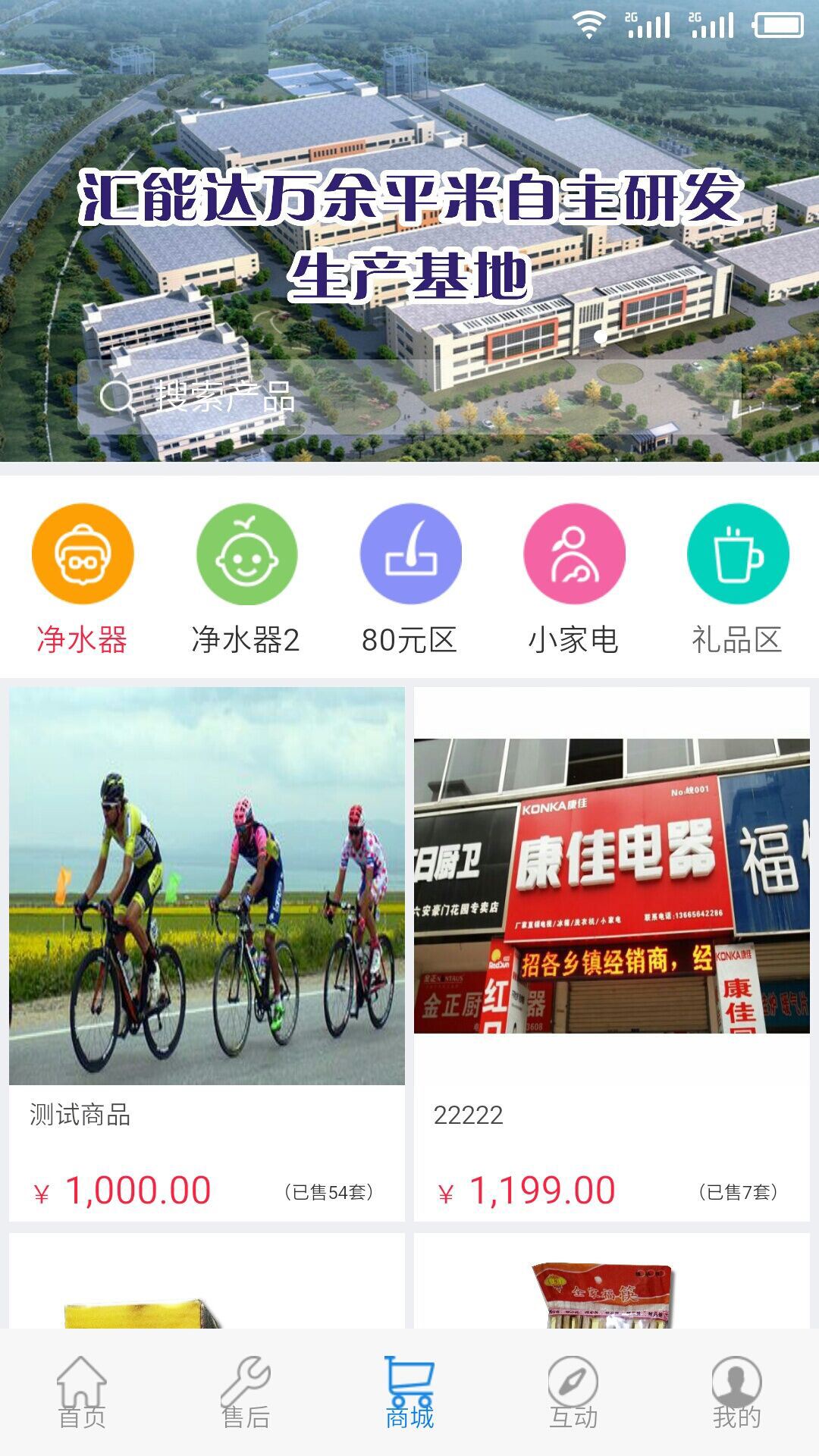819x1456 pixels.
Task: Open the 互动 tab
Action: (x=573, y=1392)
